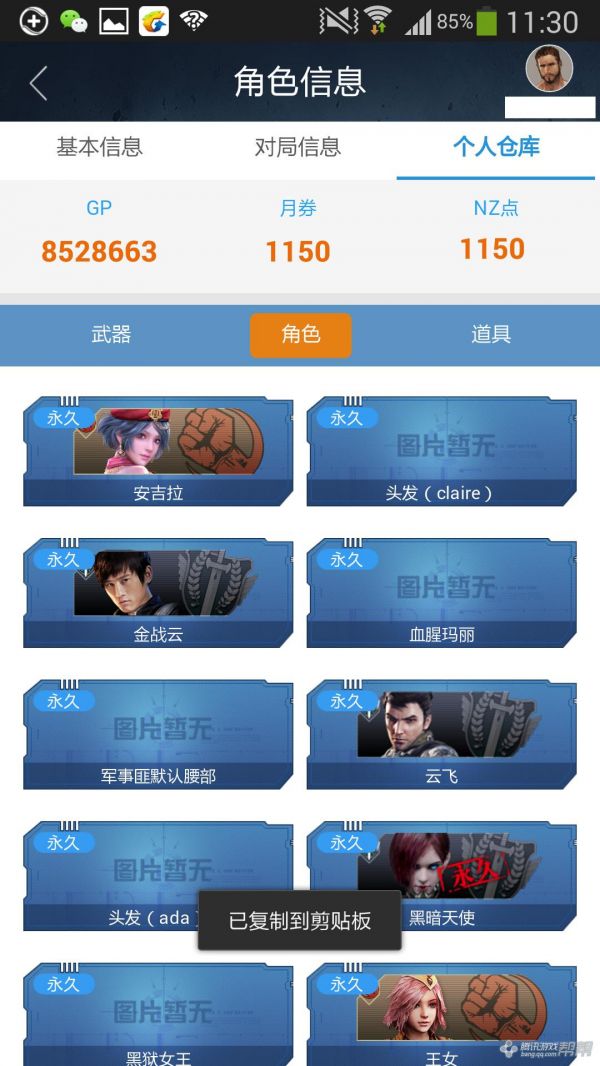Open the profile avatar in the header
The image size is (600, 1066).
pyautogui.click(x=549, y=69)
